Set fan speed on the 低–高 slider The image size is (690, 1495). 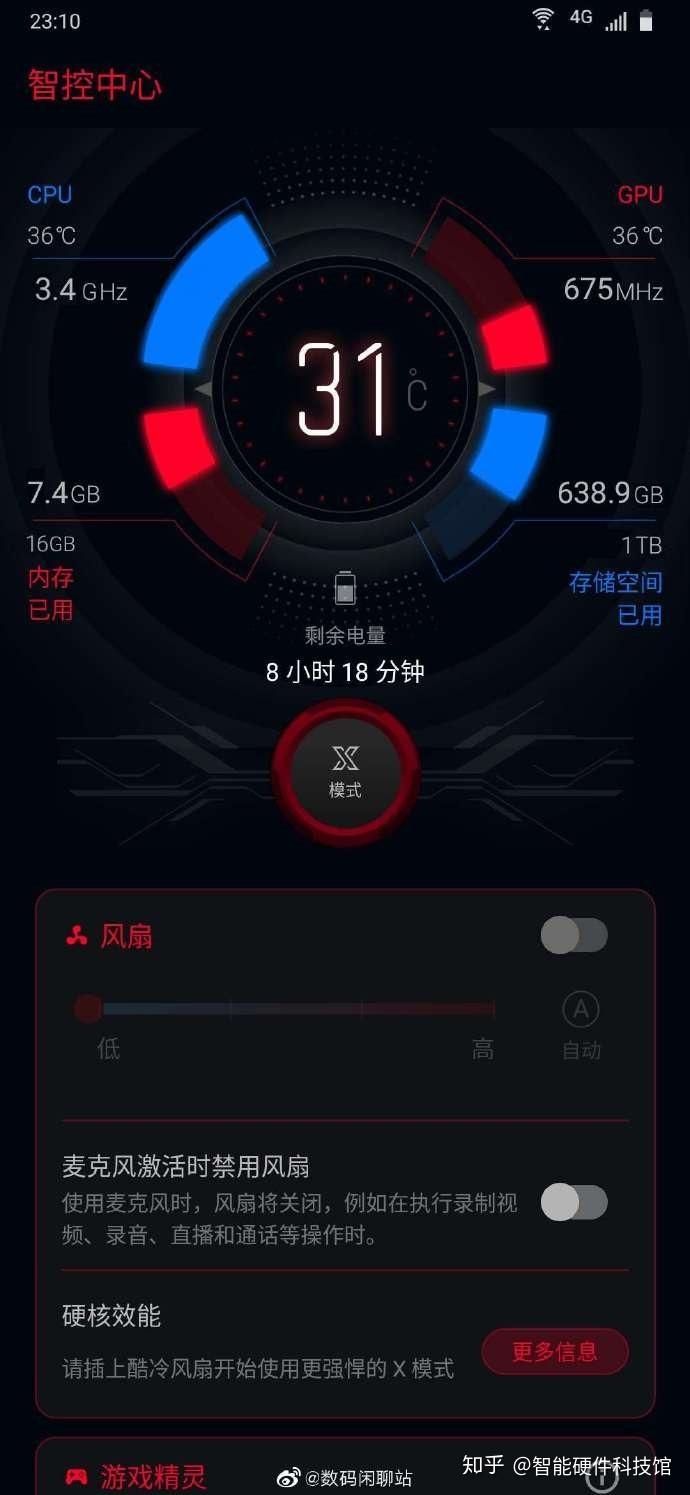click(x=290, y=1010)
